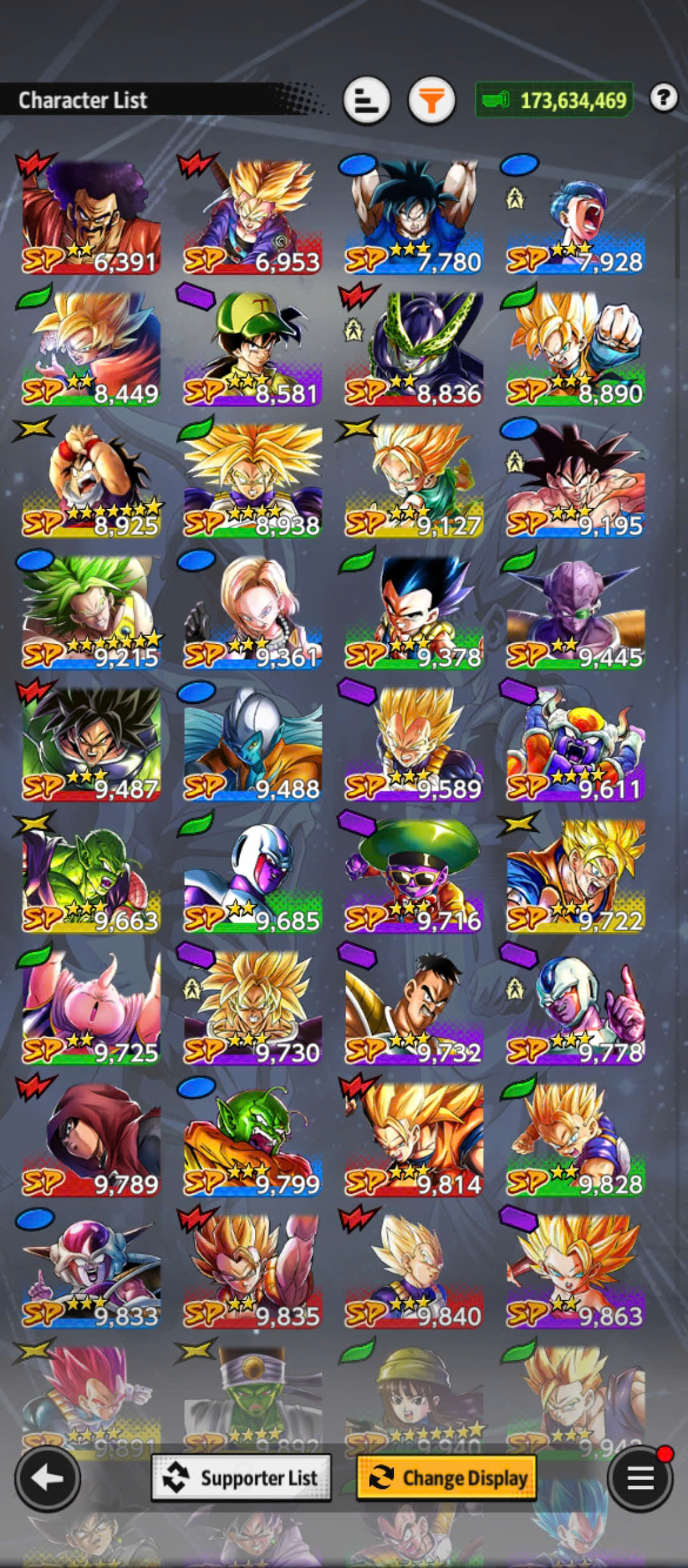
Task: Choose the character with power 8,836
Action: 414,349
